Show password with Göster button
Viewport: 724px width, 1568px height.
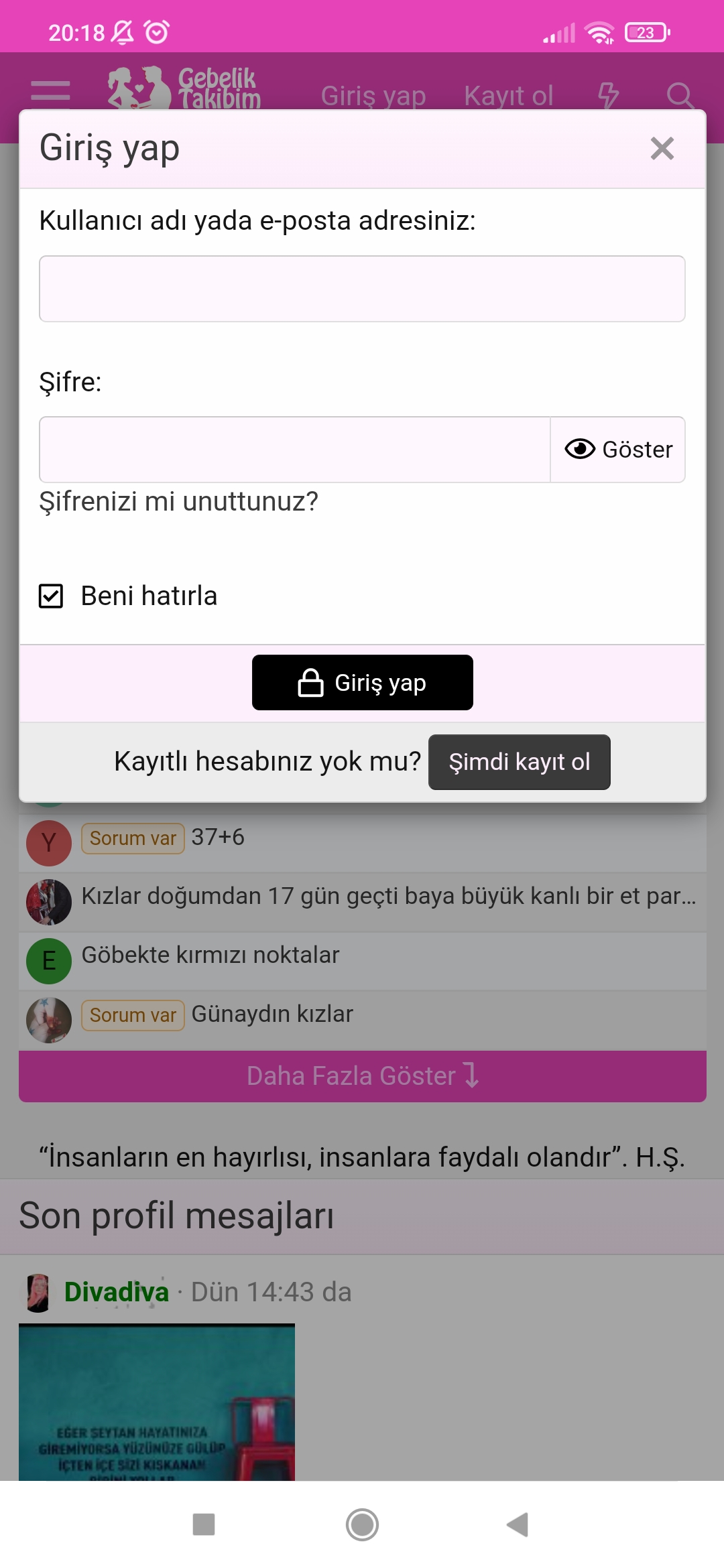click(x=618, y=450)
